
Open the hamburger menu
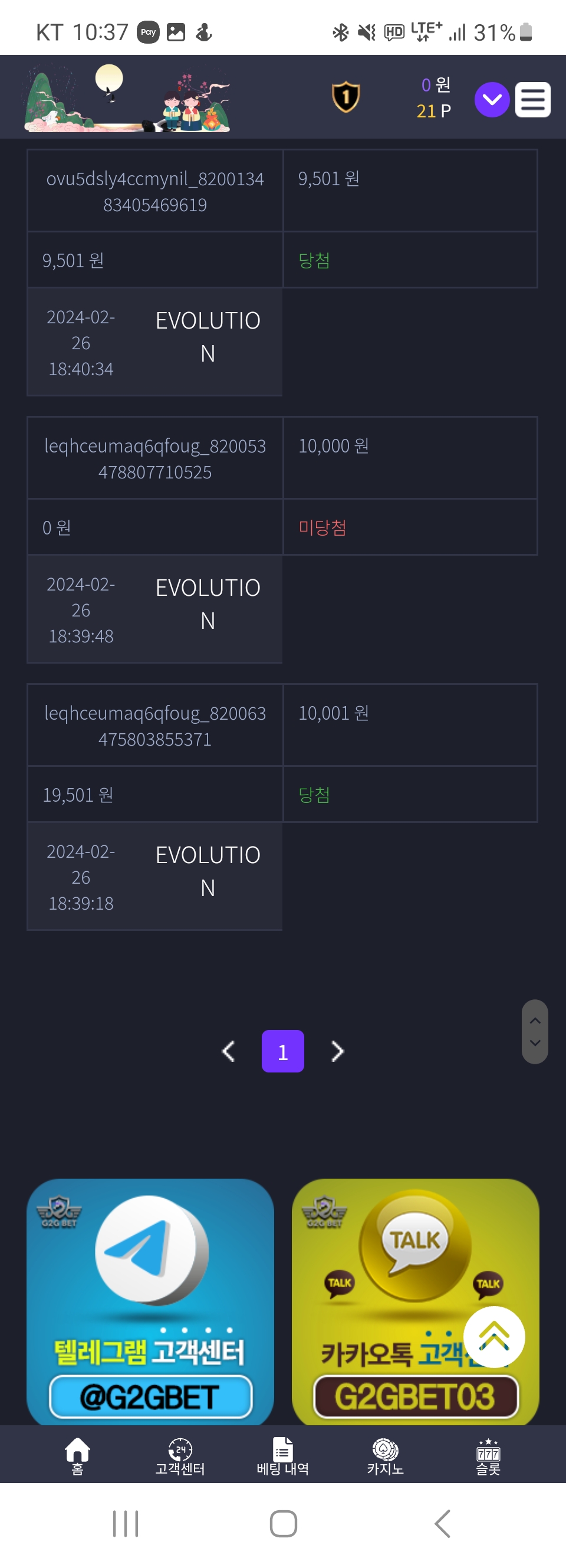[532, 99]
